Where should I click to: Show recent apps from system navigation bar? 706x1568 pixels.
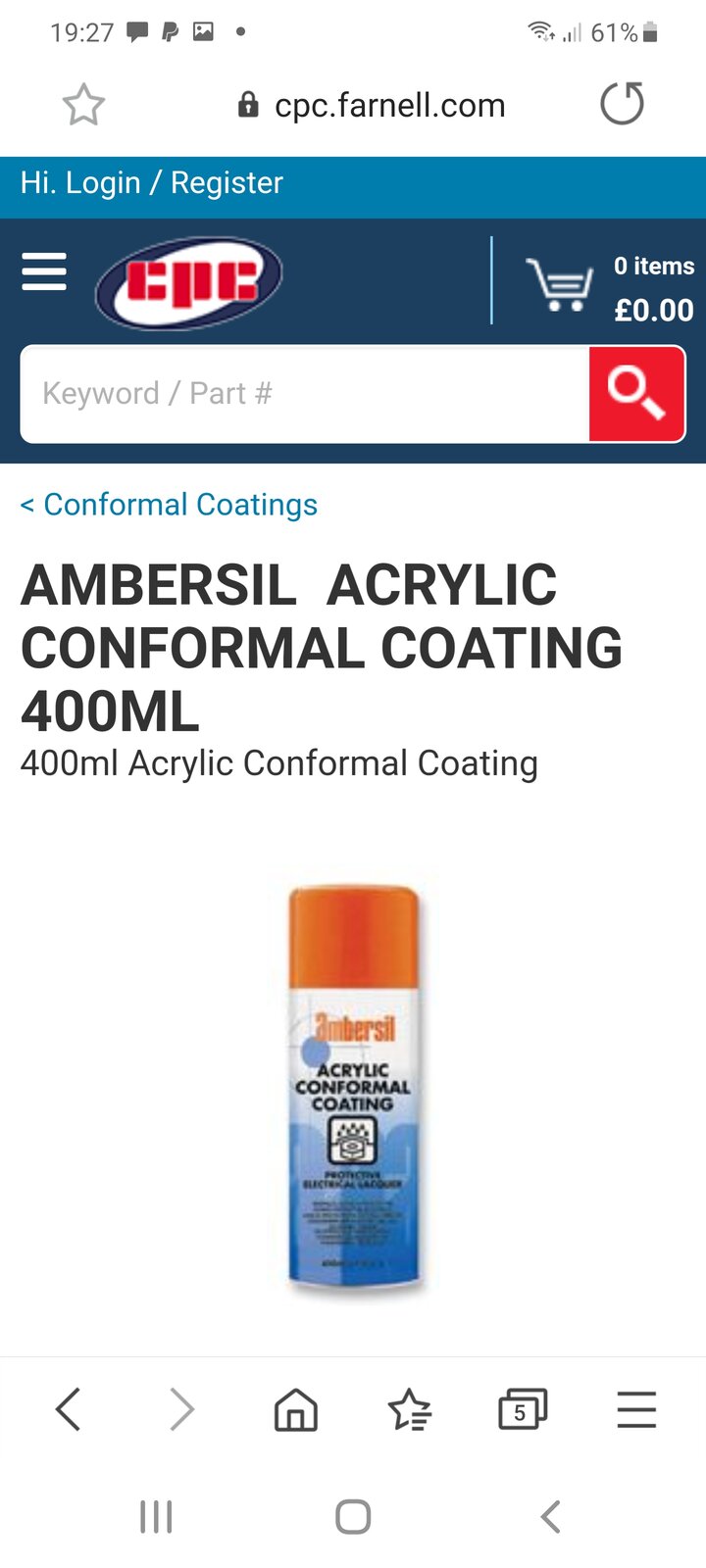pyautogui.click(x=156, y=1516)
